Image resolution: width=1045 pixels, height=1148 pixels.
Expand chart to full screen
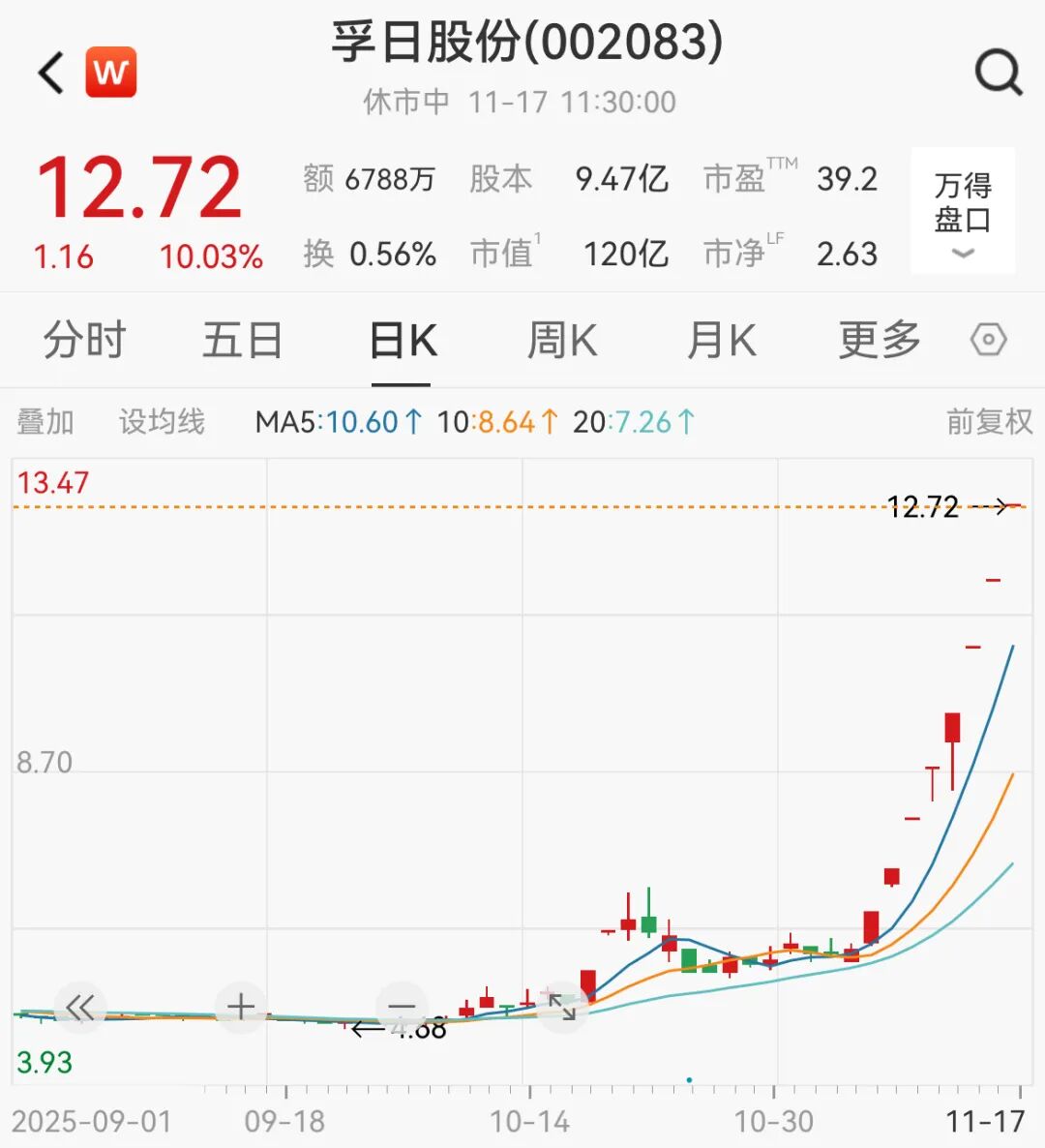(562, 1008)
